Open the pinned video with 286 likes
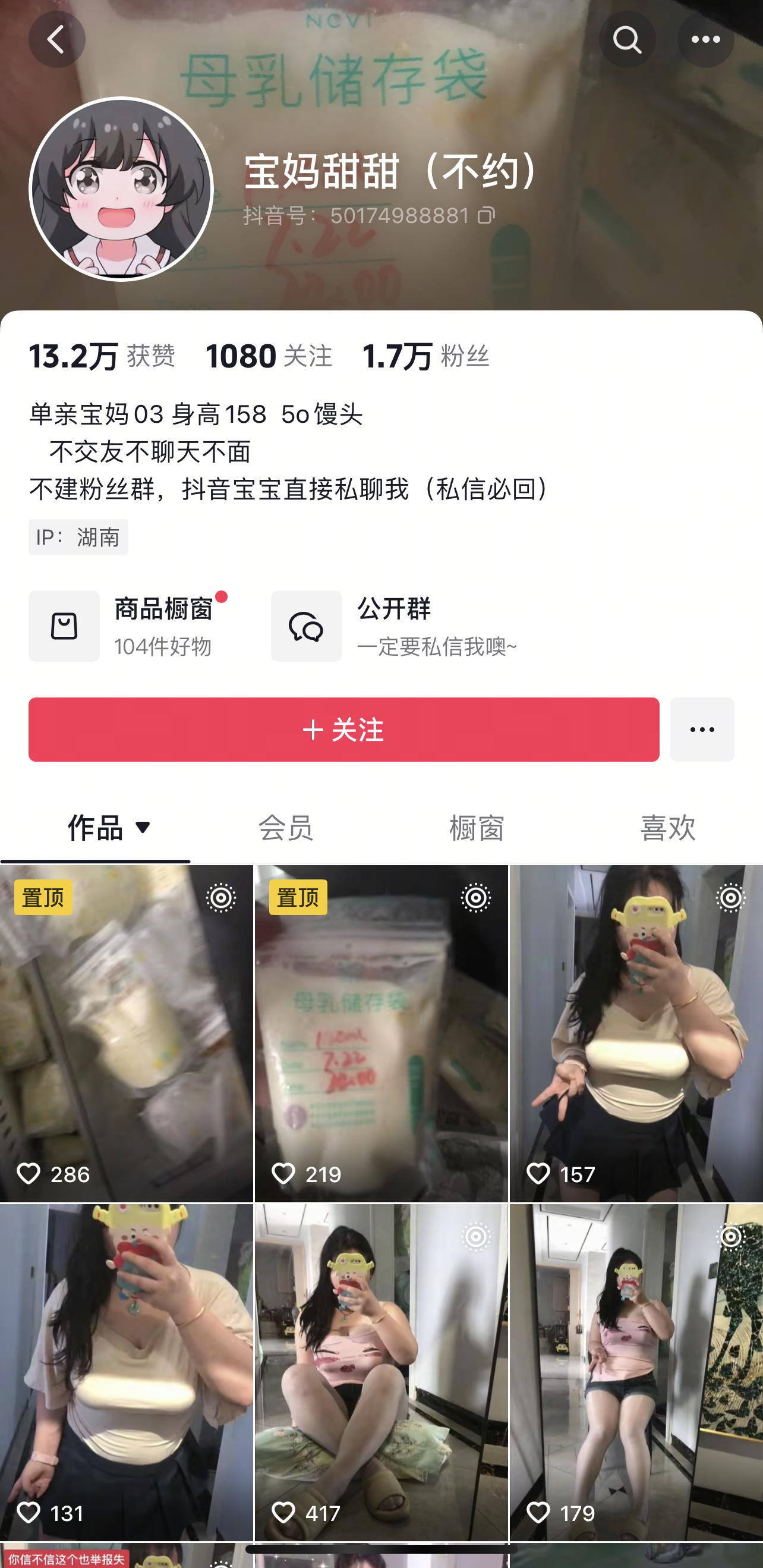Image resolution: width=763 pixels, height=1568 pixels. 126,1033
